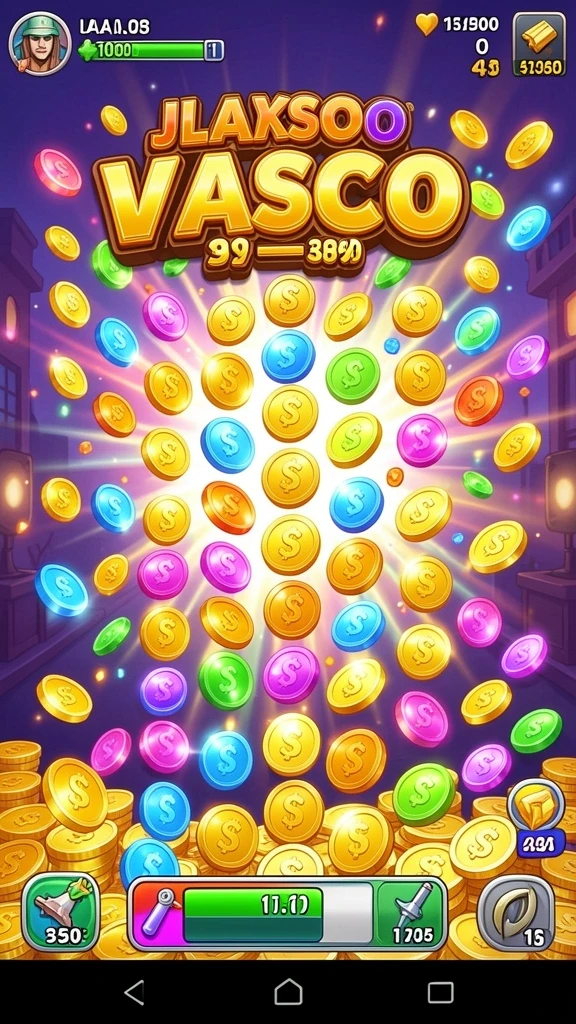Use the green booster costing 350

click(61, 912)
